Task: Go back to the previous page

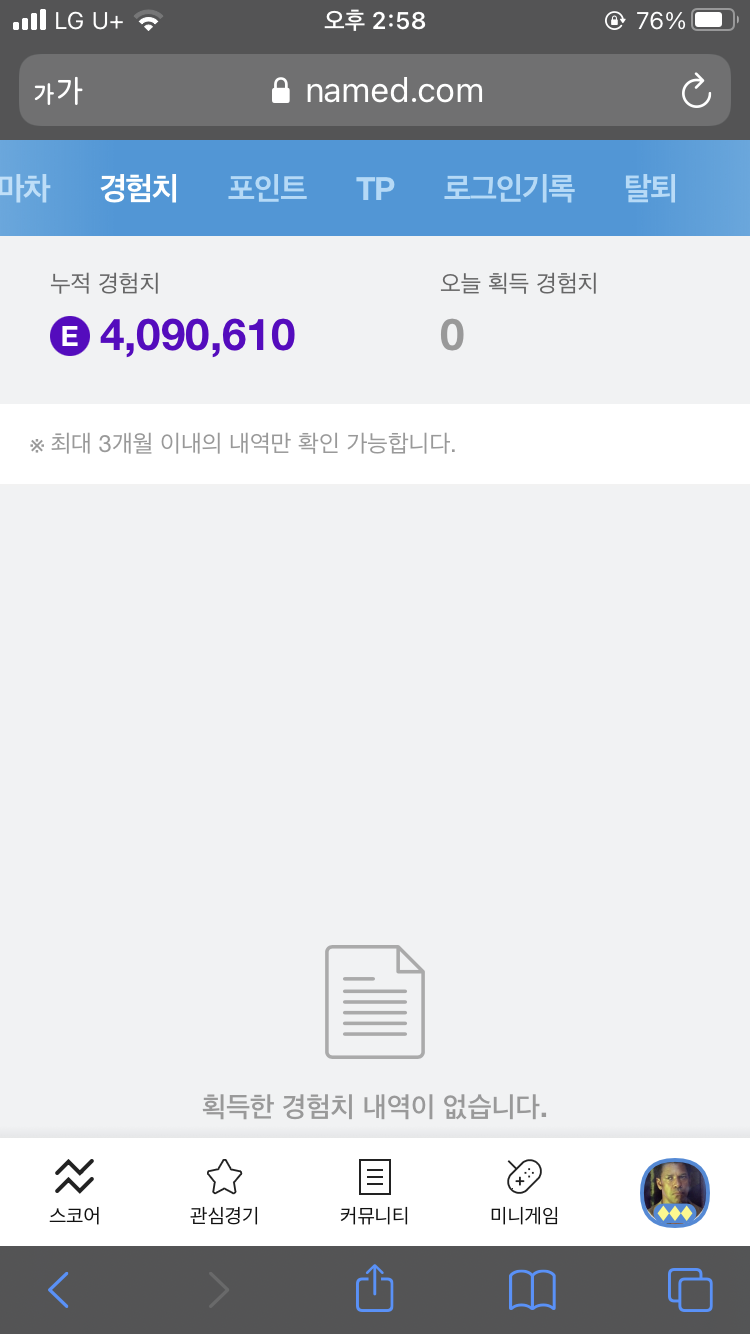Action: coord(58,1290)
